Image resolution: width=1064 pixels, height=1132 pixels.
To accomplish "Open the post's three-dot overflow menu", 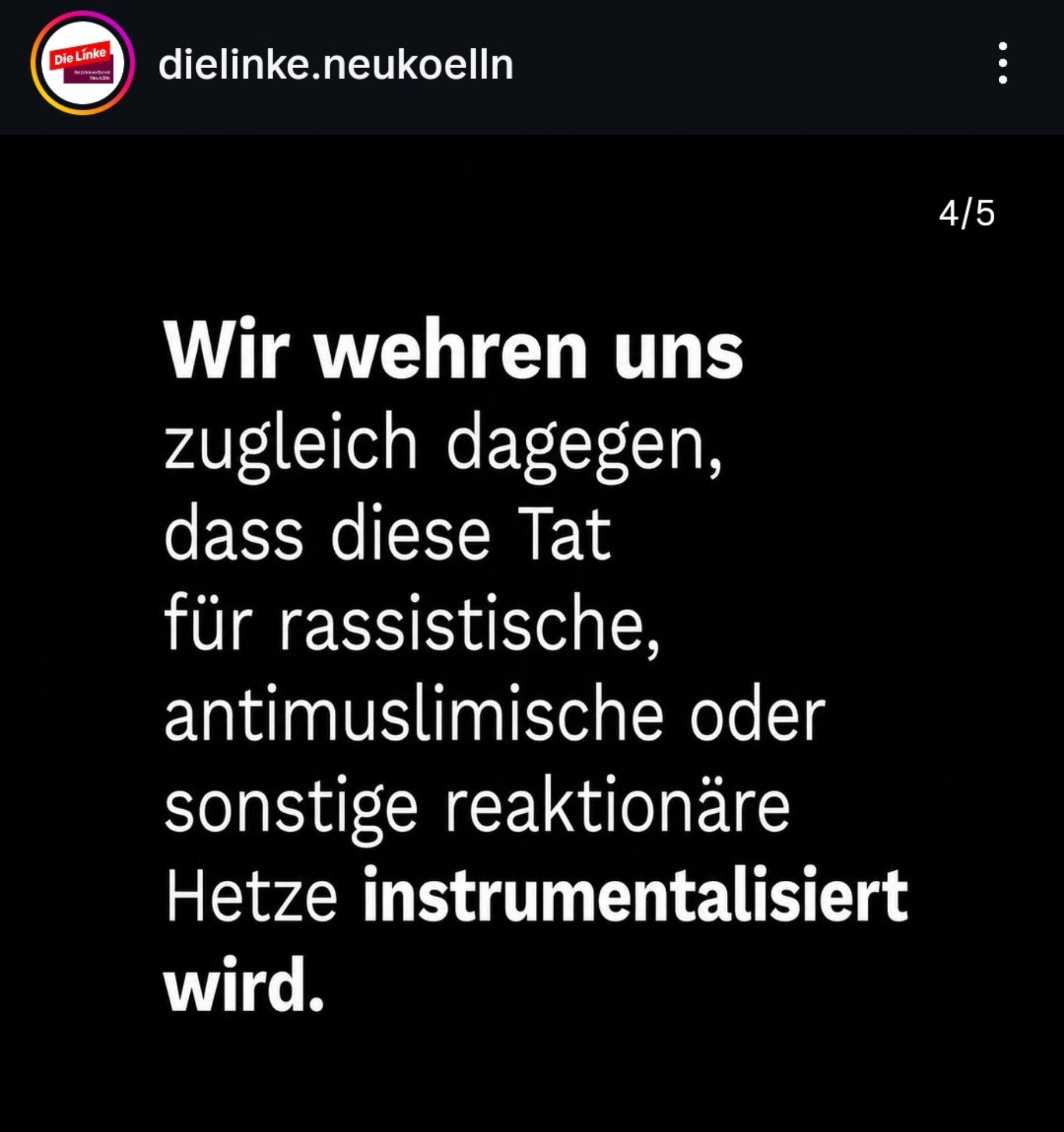I will 1003,63.
